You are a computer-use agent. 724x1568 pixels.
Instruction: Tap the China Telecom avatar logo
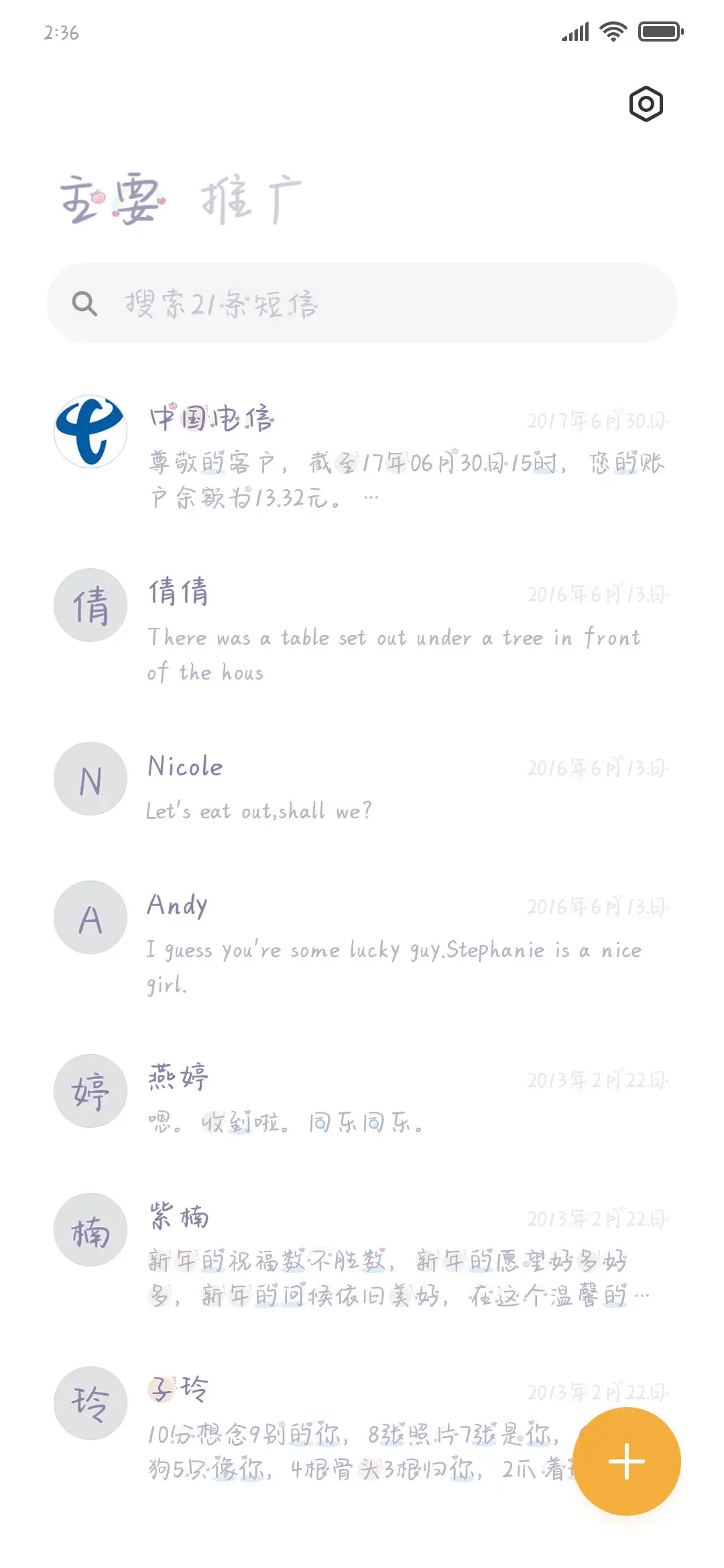90,432
